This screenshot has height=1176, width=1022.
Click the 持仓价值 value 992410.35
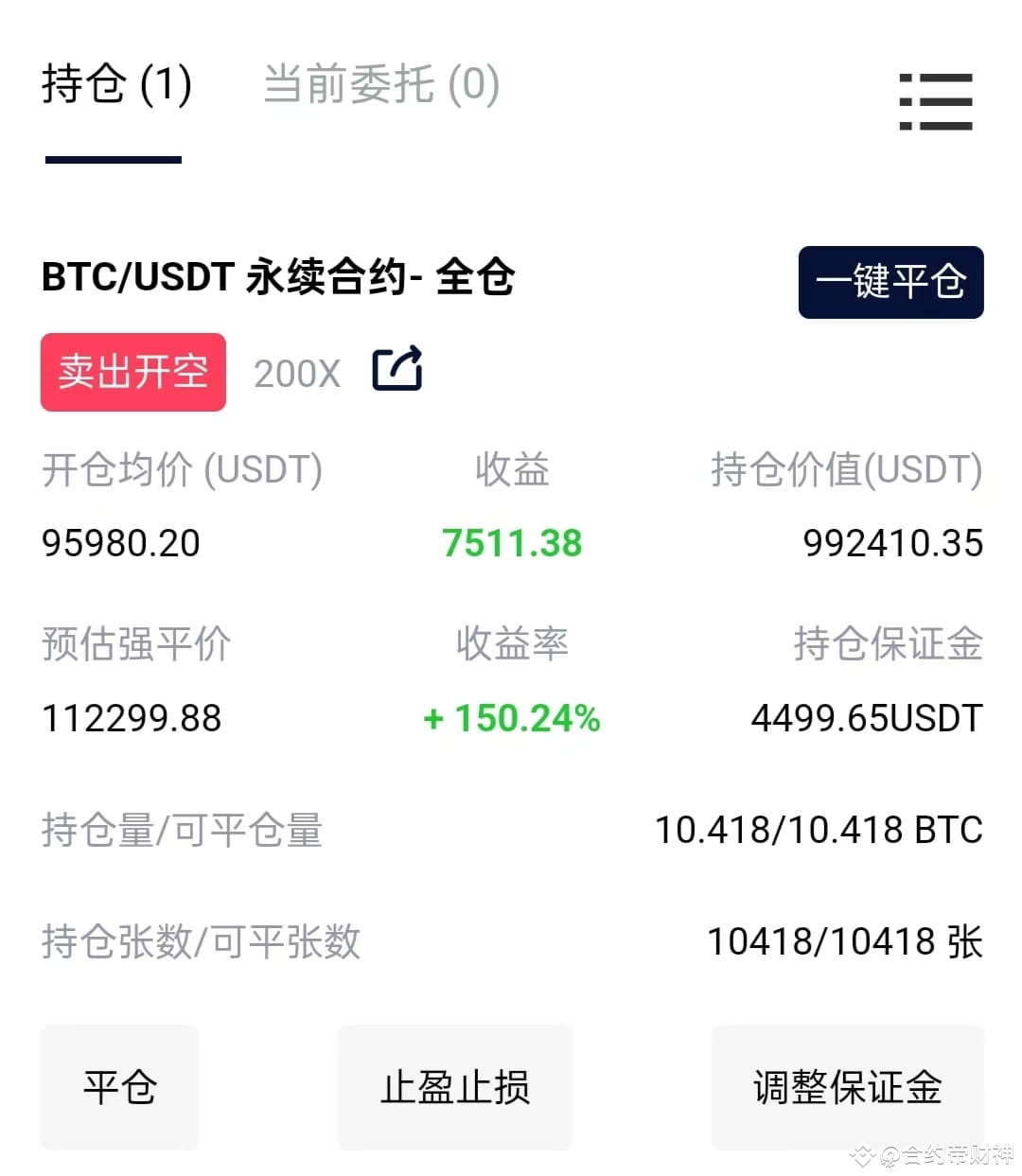click(x=890, y=542)
